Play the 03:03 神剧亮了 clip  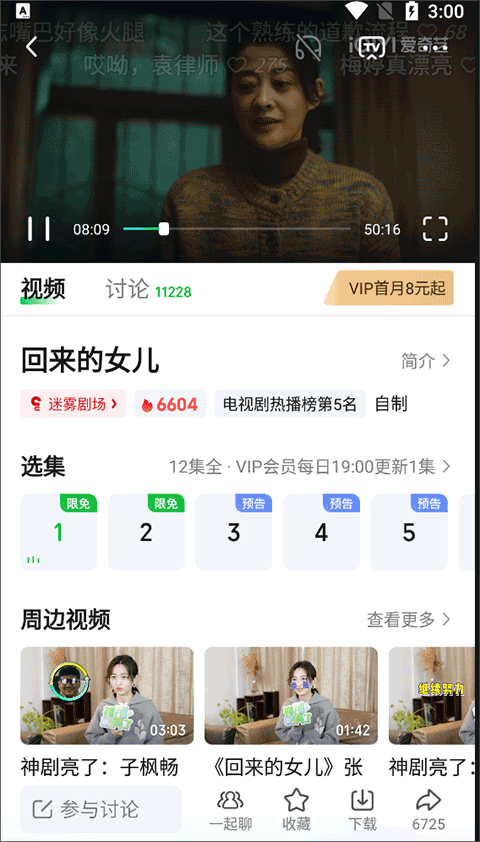point(107,695)
